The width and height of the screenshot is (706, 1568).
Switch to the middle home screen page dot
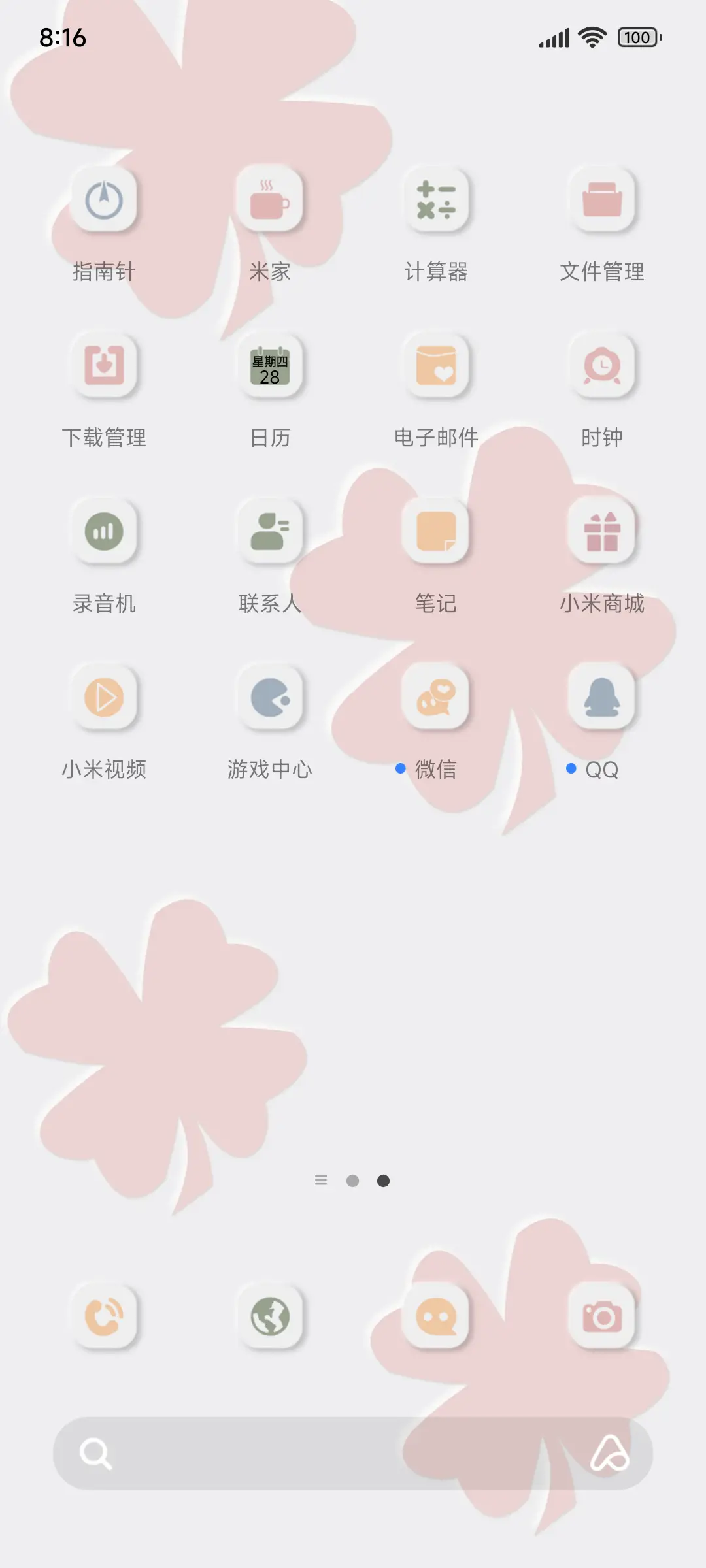pyautogui.click(x=354, y=1181)
